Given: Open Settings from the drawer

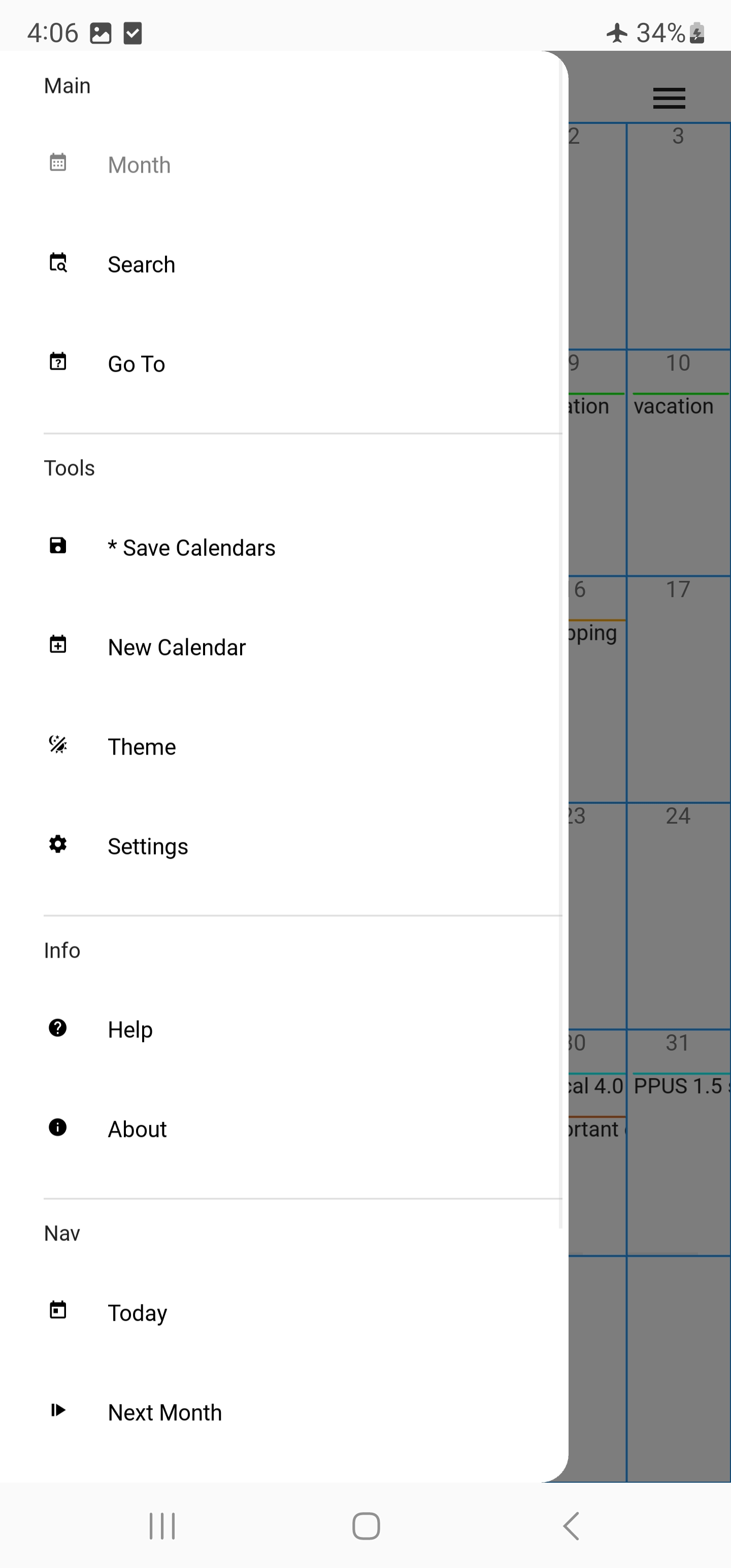Looking at the screenshot, I should [x=148, y=846].
